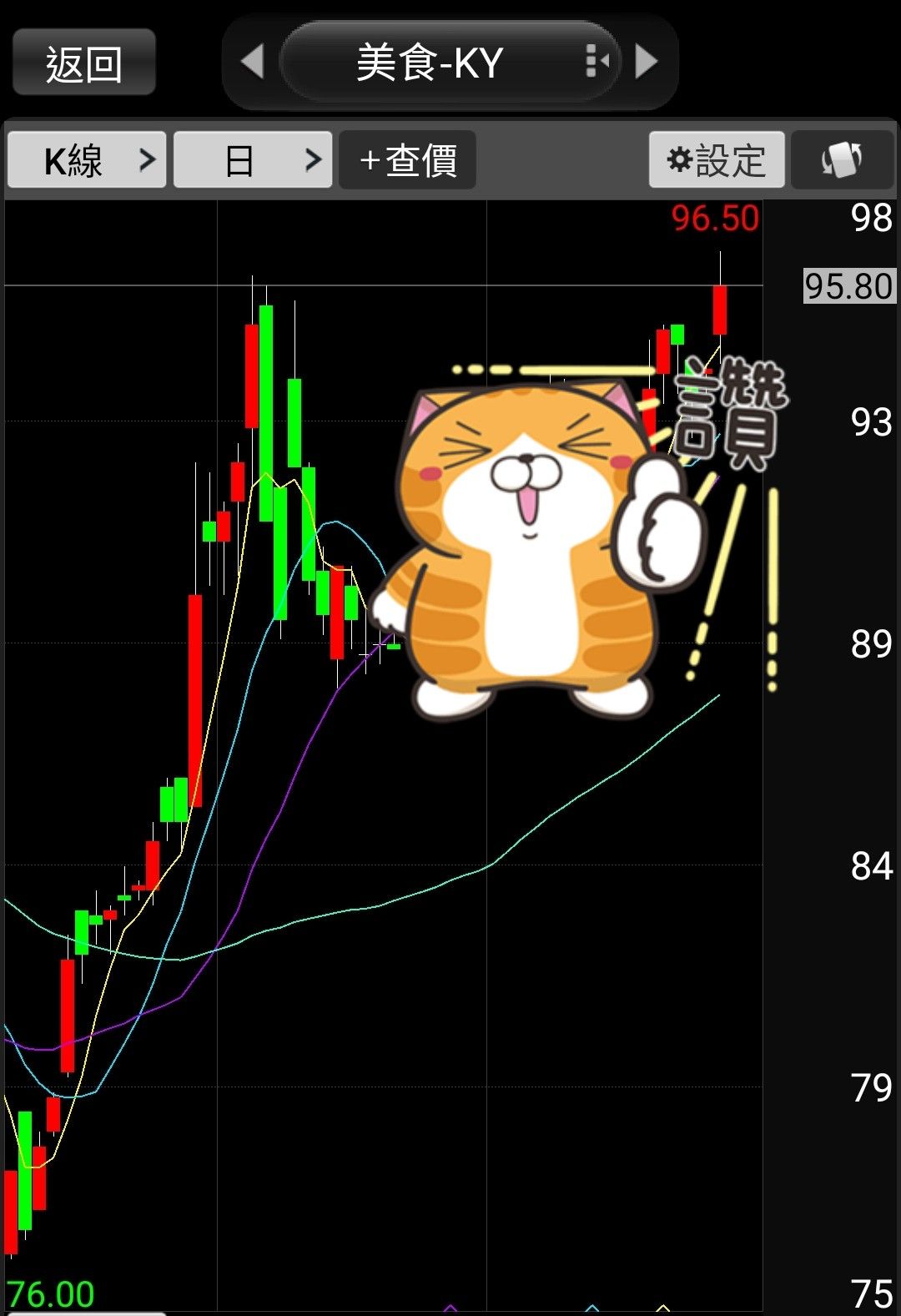Tap the 返回 back button
The height and width of the screenshot is (1316, 901).
pos(83,63)
